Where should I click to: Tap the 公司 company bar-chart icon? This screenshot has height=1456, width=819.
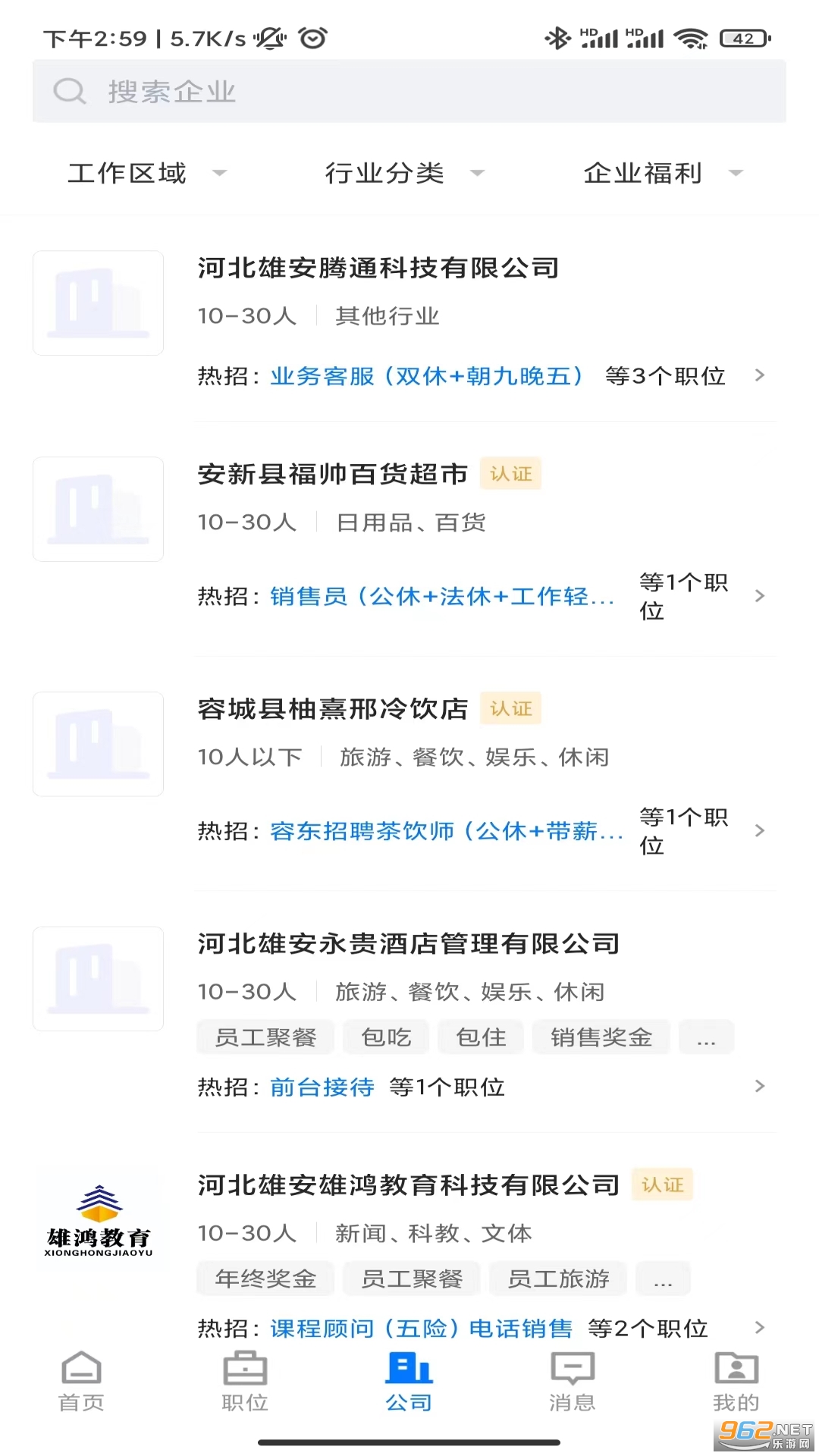click(409, 1369)
